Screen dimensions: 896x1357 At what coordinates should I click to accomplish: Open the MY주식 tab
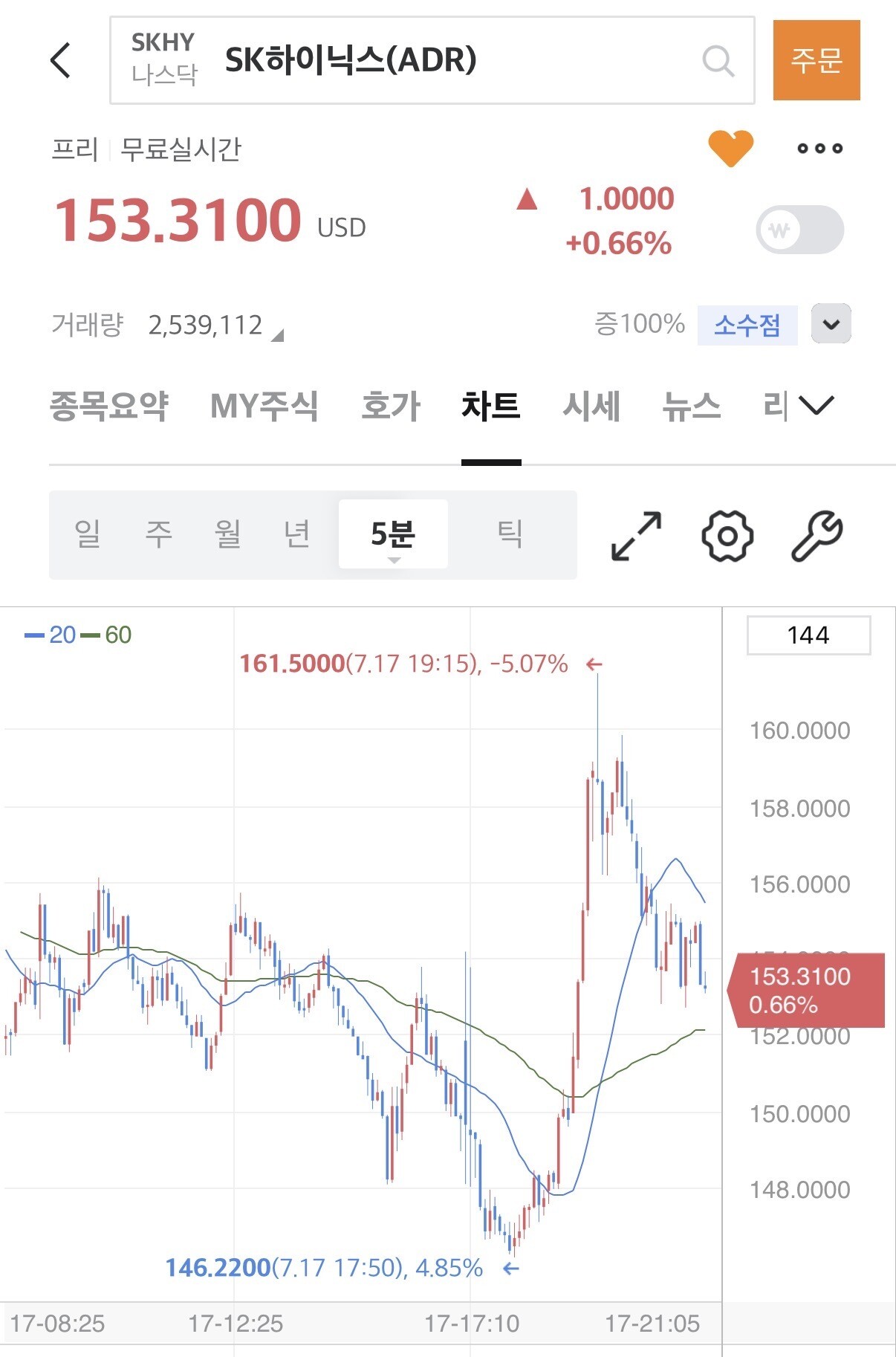pos(264,406)
